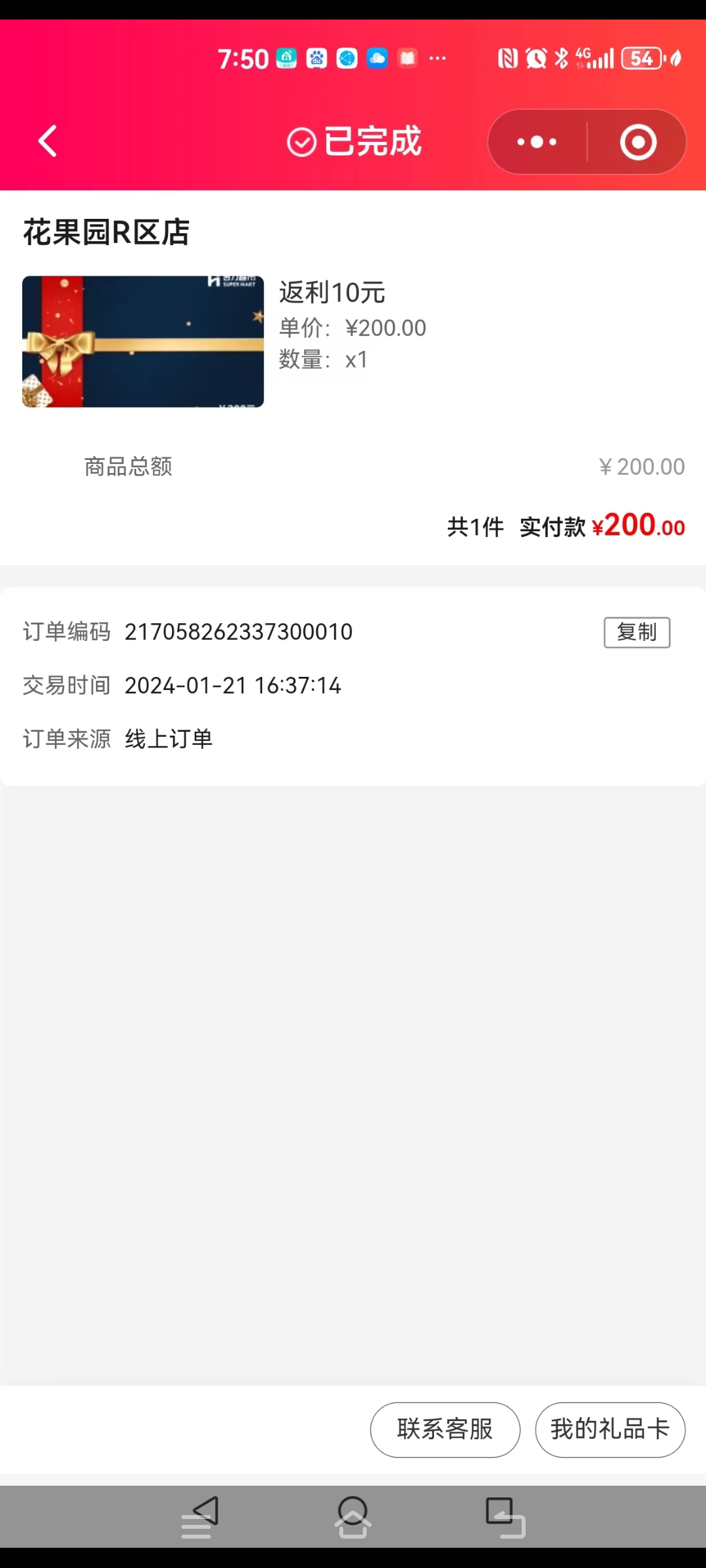Tap the system home button

pyautogui.click(x=353, y=1516)
